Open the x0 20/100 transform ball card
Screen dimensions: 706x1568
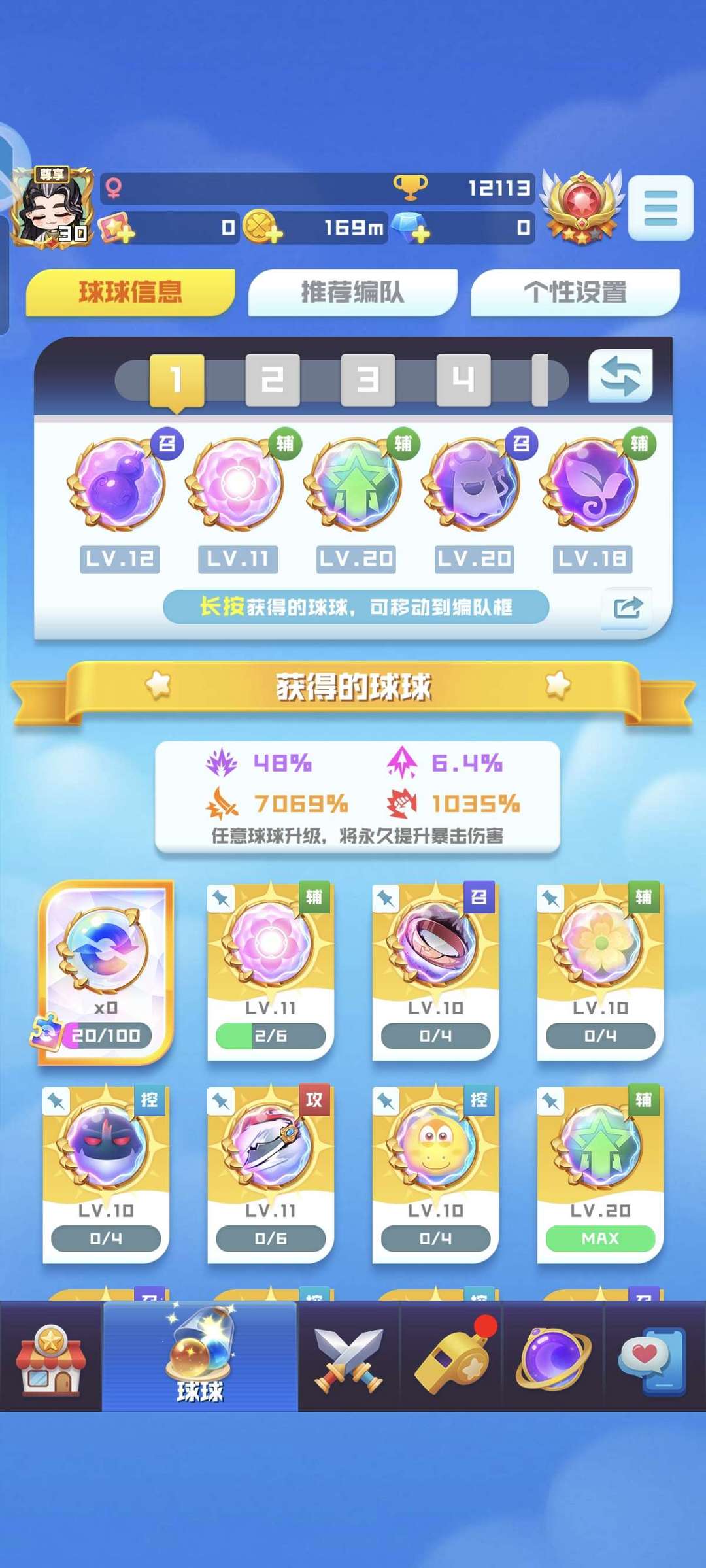point(106,972)
